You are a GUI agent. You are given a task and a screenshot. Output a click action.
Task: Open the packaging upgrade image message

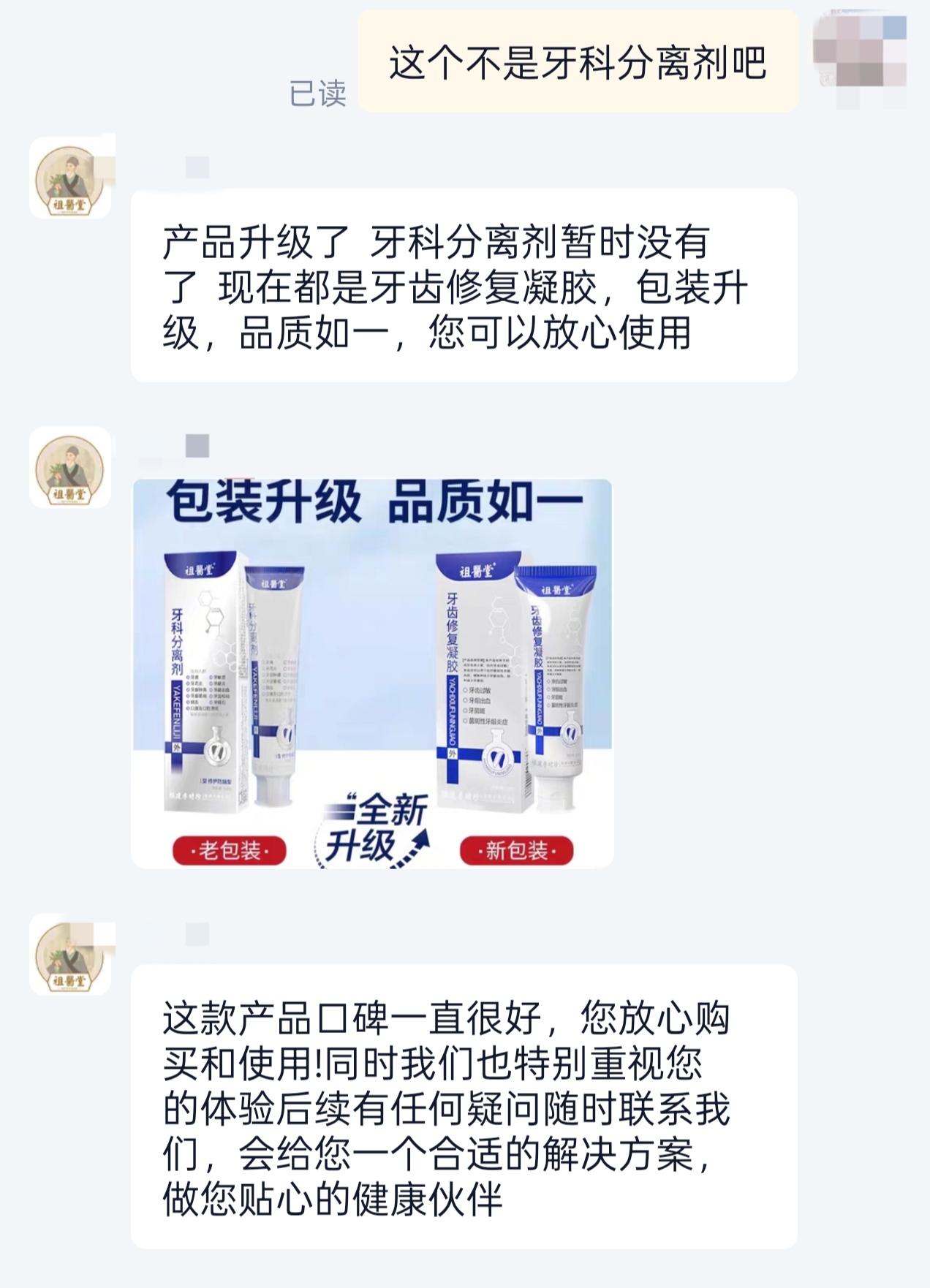point(372,673)
